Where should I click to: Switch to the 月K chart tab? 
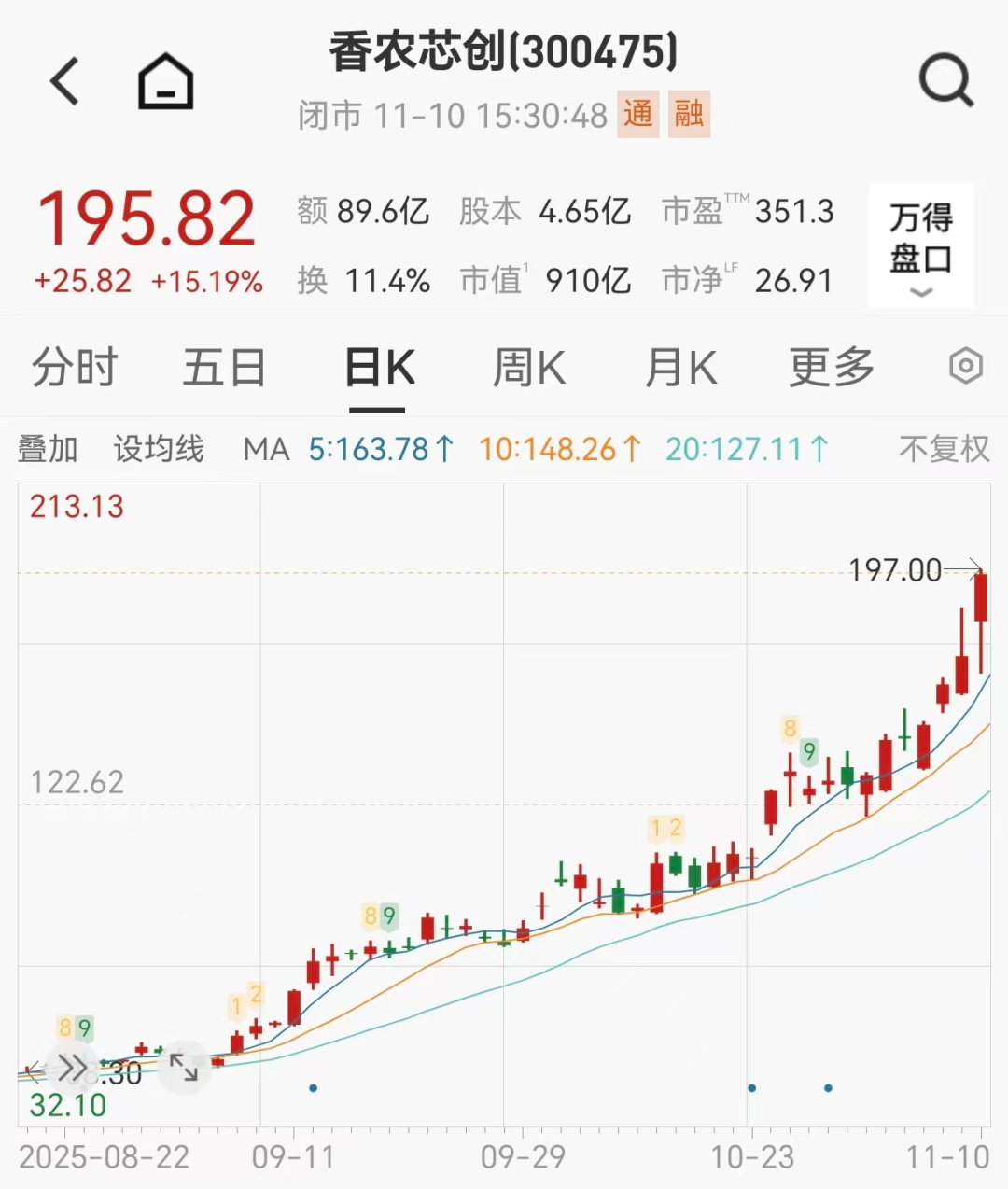(x=680, y=367)
